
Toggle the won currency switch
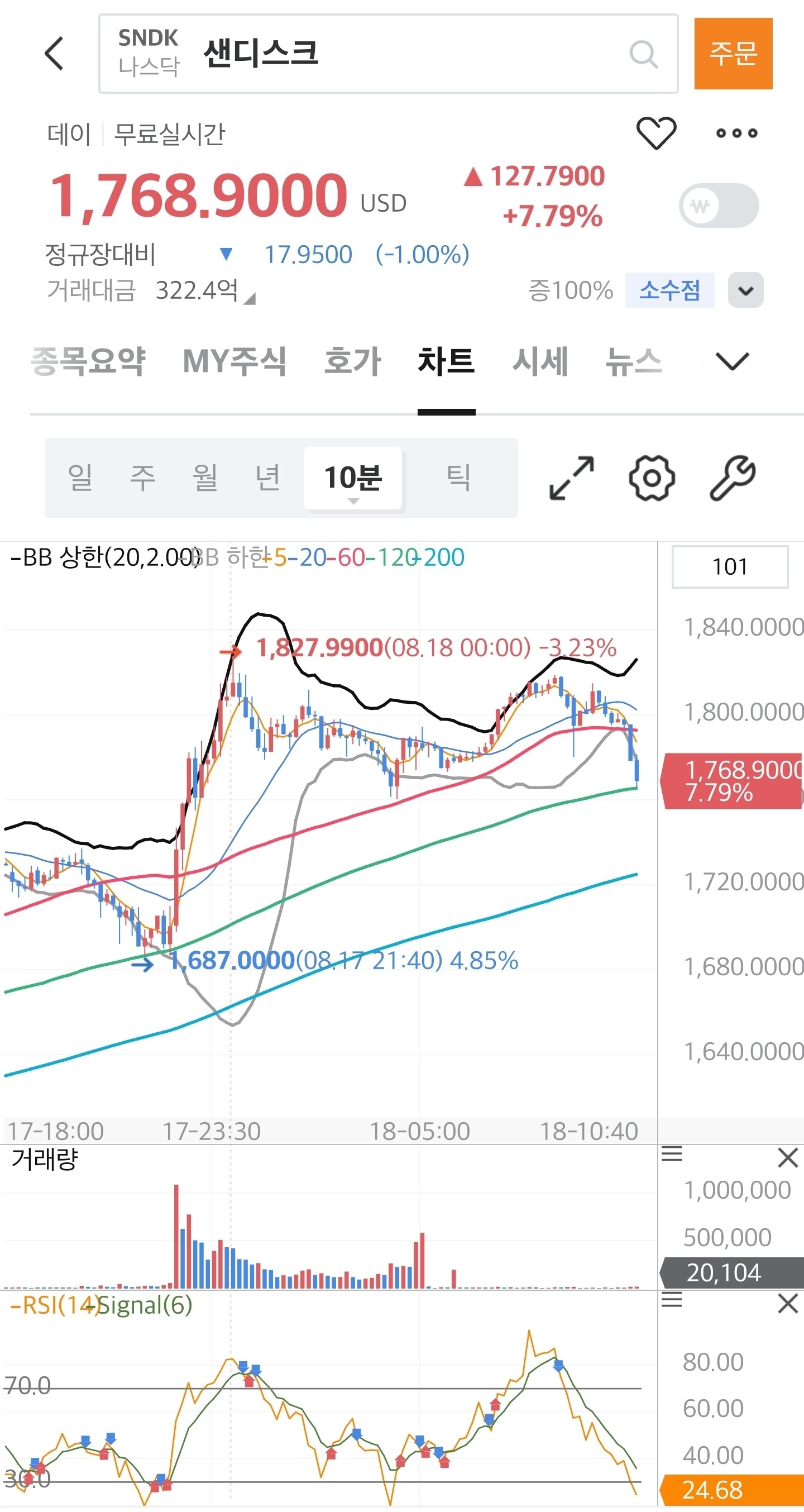pyautogui.click(x=719, y=206)
